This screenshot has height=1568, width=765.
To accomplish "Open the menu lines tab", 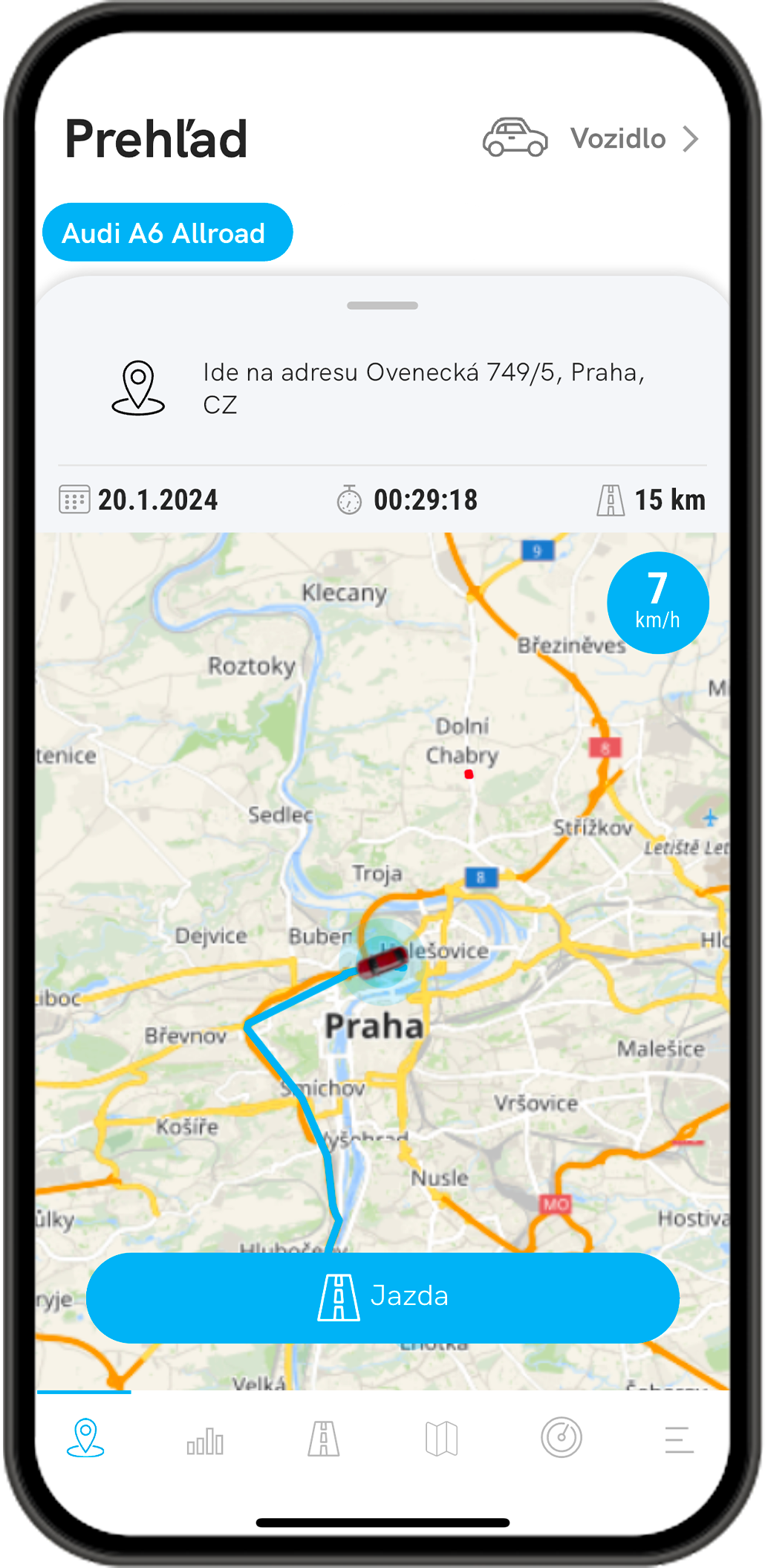I will click(x=679, y=1439).
